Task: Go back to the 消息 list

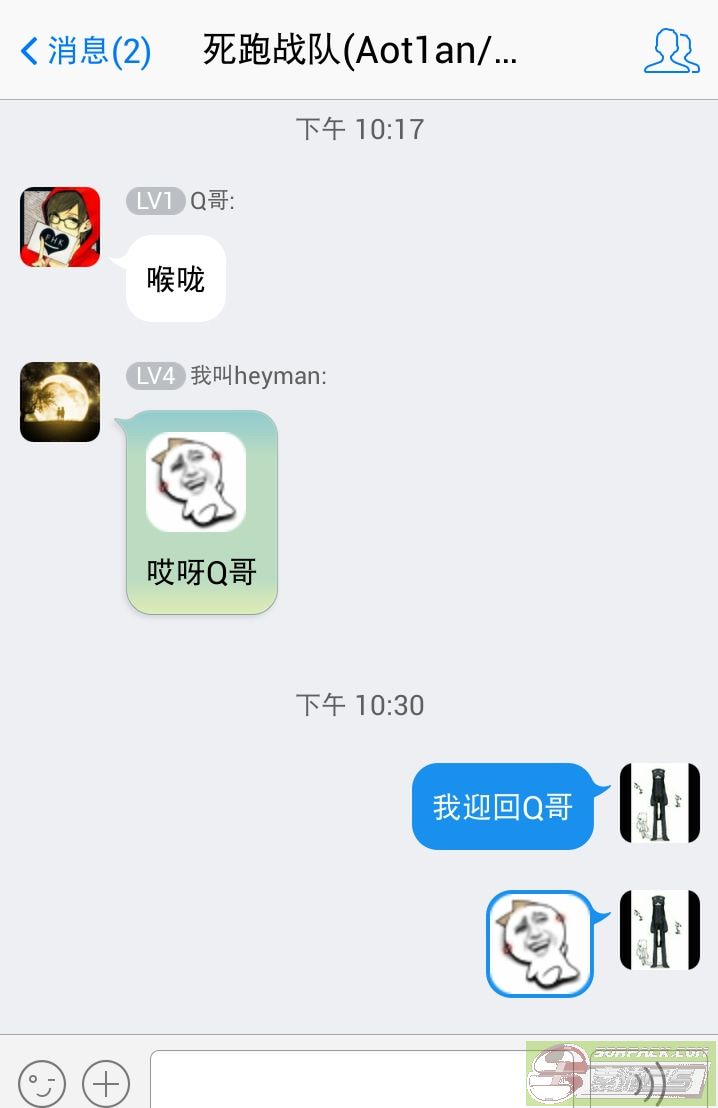Action: 85,50
